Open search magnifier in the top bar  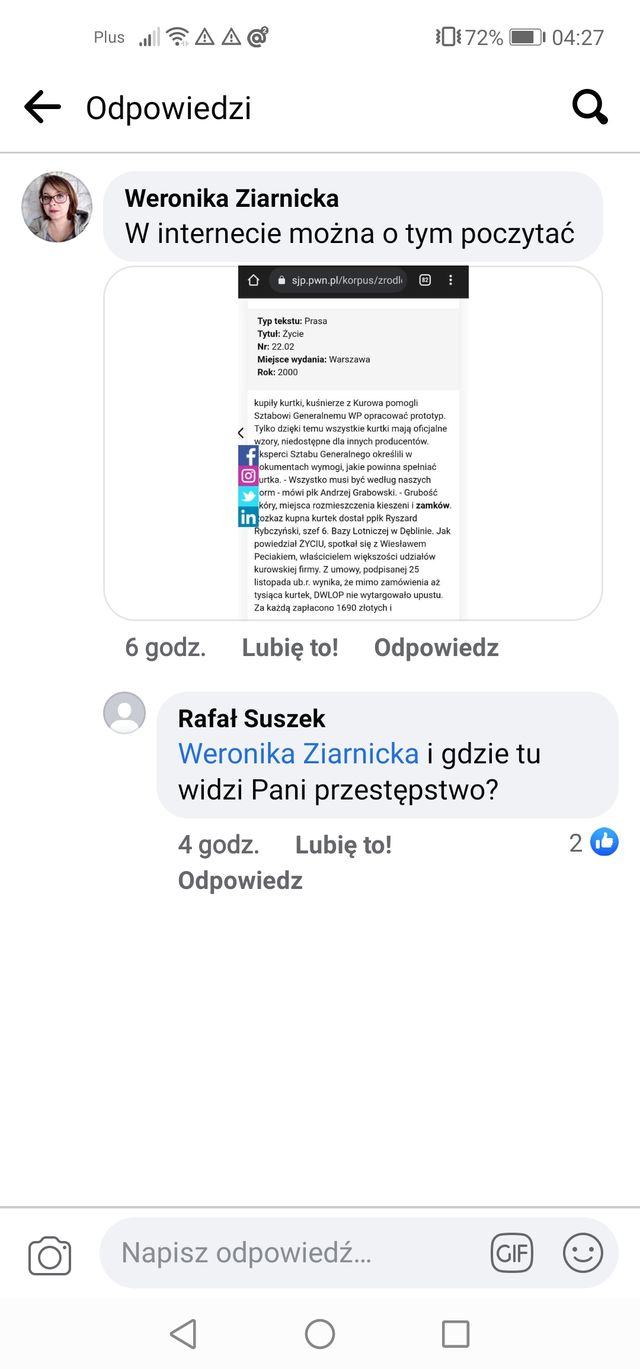coord(591,106)
